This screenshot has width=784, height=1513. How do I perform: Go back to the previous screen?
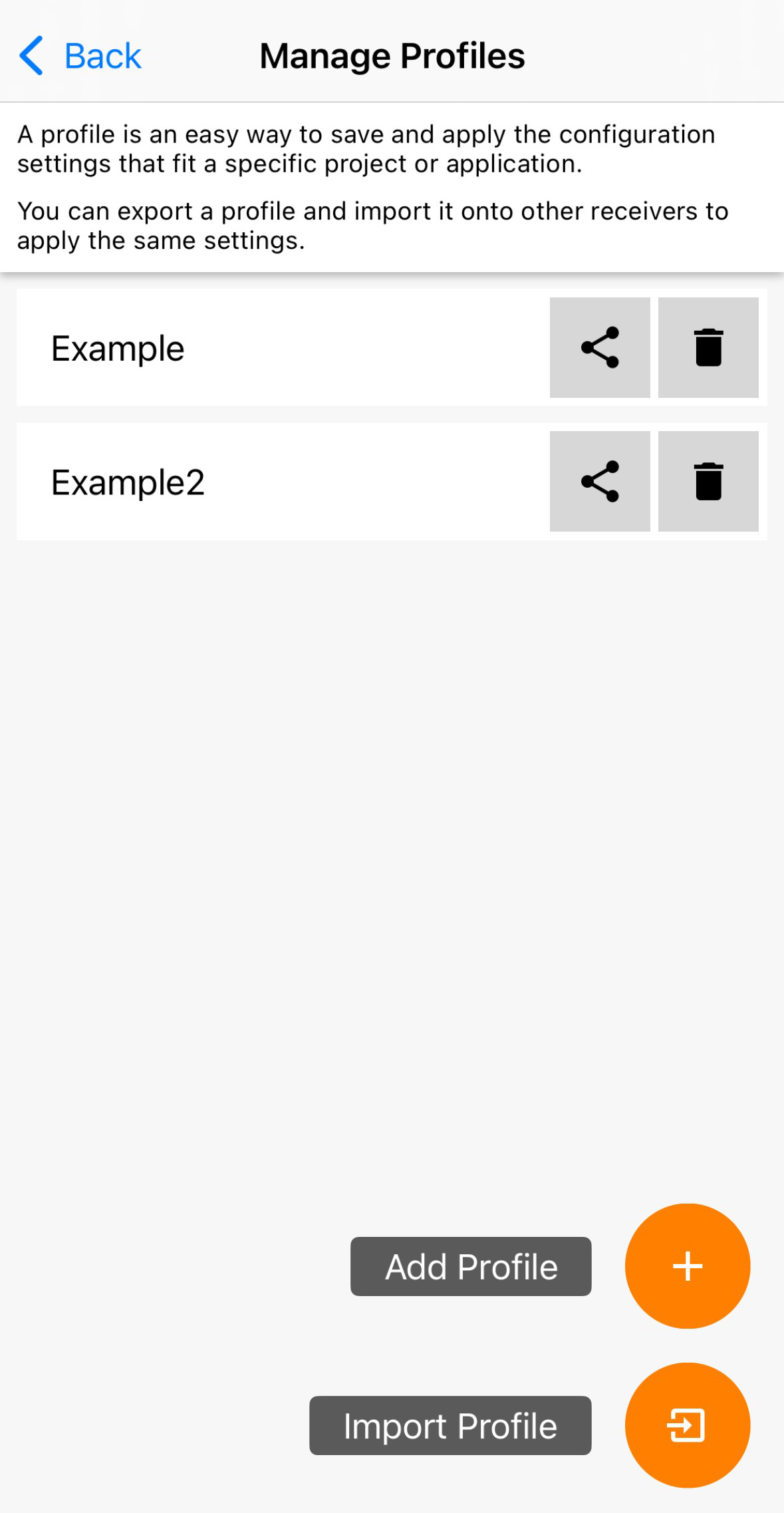80,56
